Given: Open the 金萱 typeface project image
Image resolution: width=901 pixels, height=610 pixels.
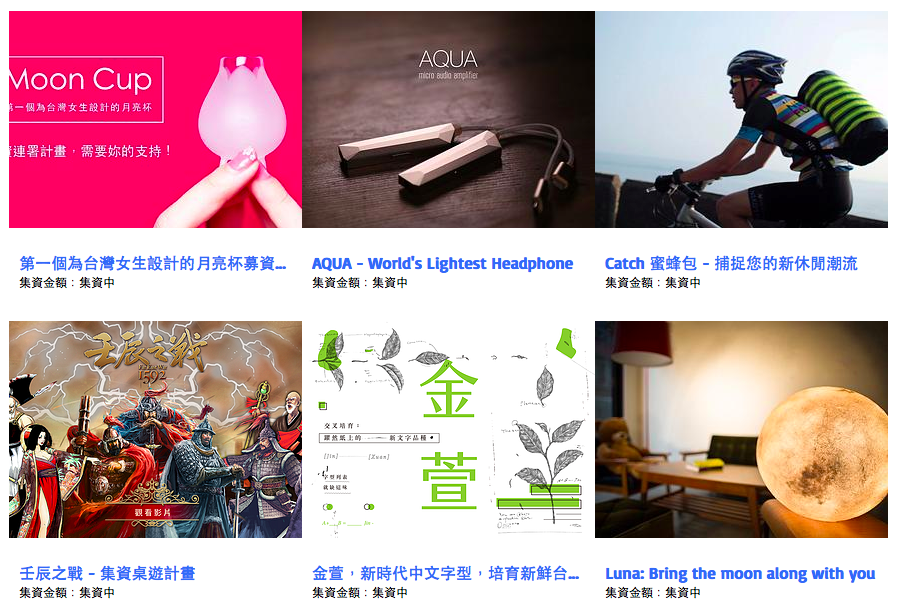Looking at the screenshot, I should [x=448, y=430].
